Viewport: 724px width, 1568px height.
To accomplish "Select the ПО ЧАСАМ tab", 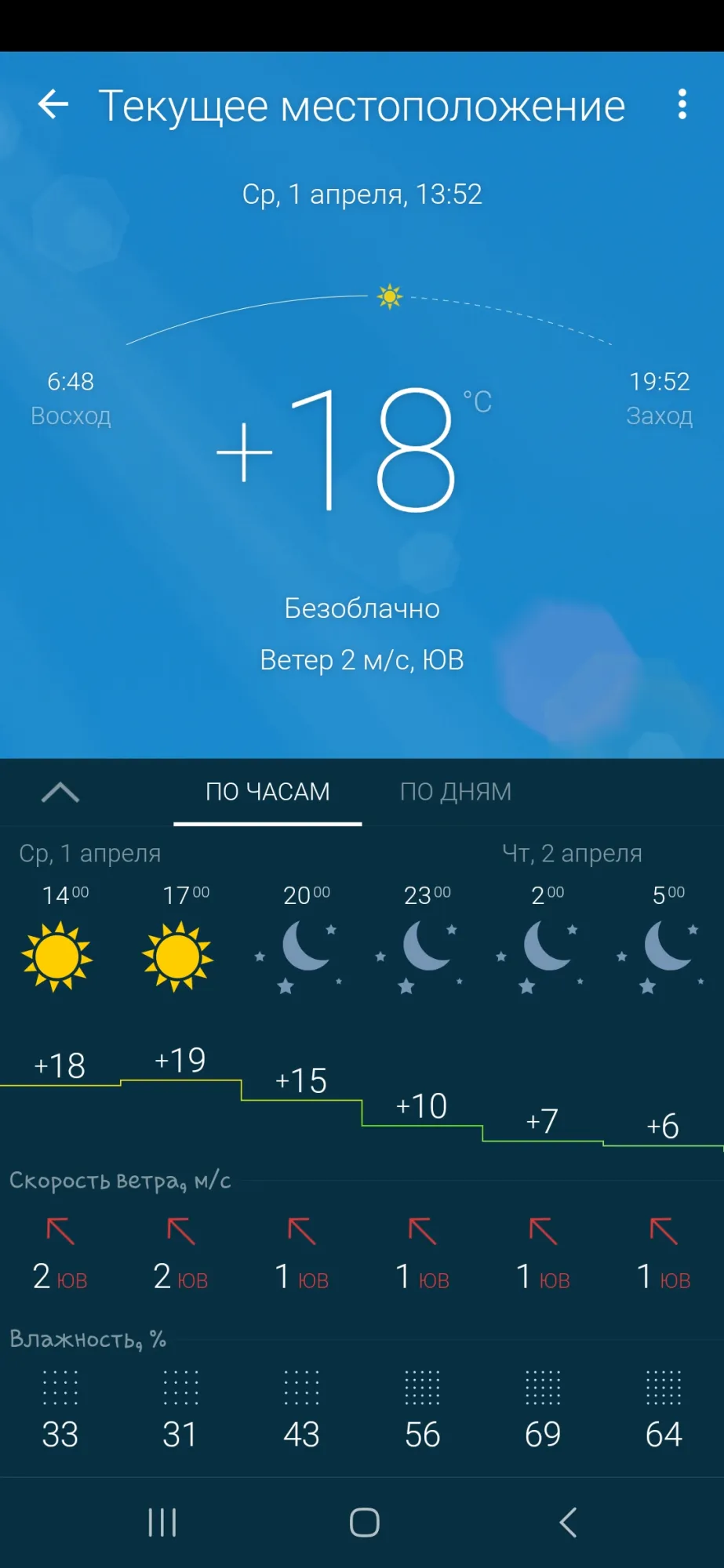I will 267,792.
